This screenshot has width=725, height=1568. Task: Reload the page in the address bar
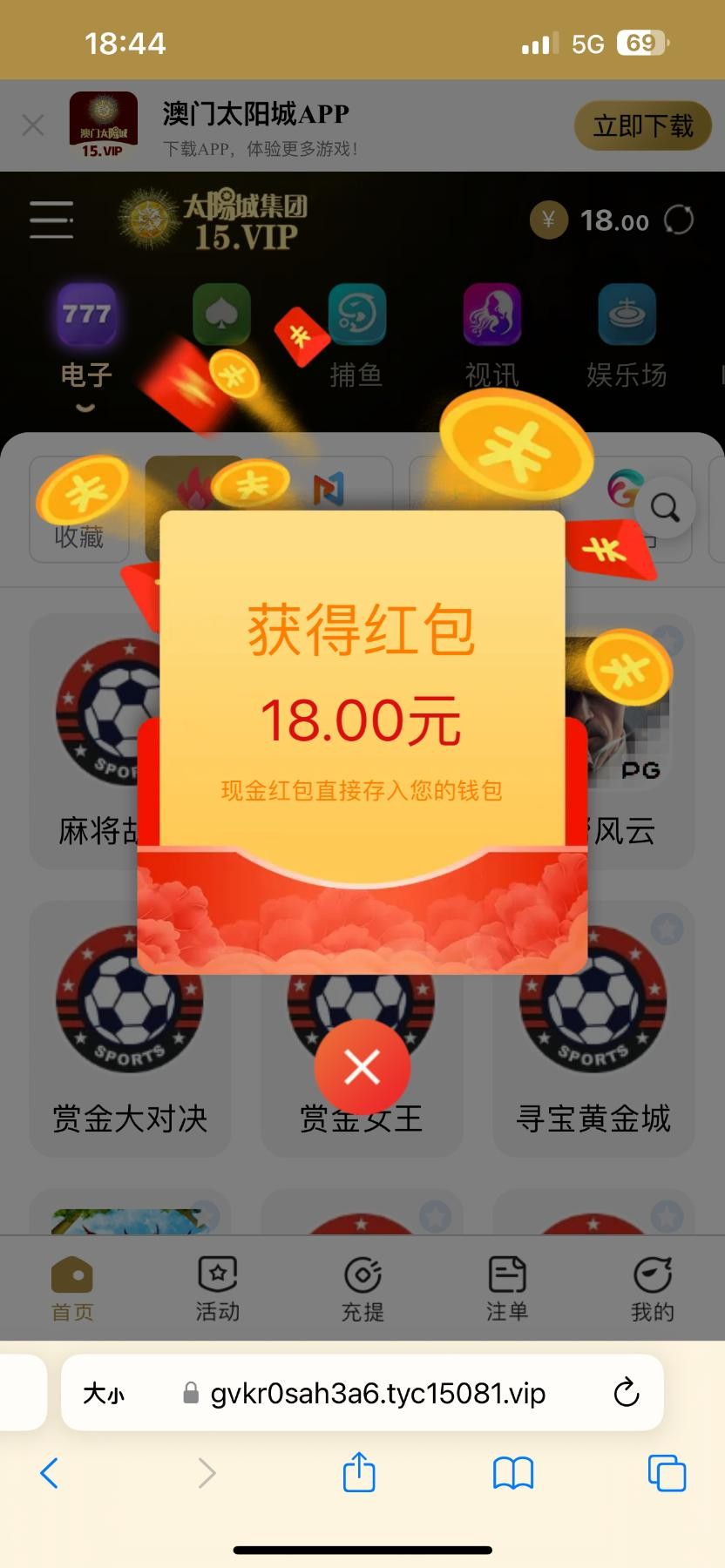click(x=626, y=1393)
